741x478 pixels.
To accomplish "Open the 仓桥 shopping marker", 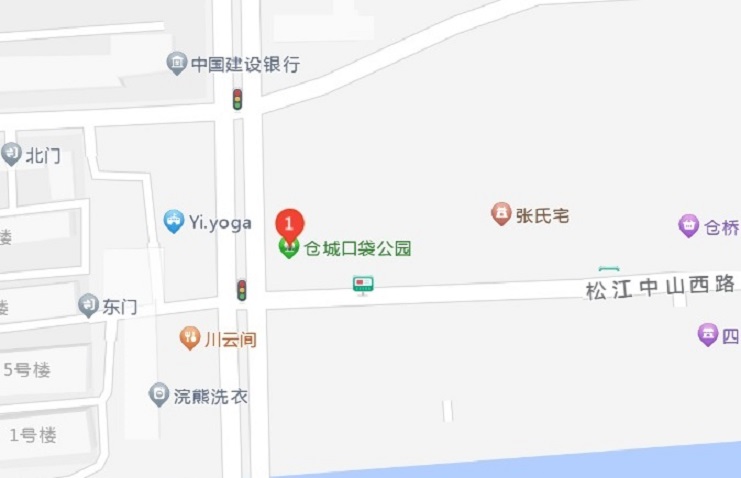I will click(689, 226).
